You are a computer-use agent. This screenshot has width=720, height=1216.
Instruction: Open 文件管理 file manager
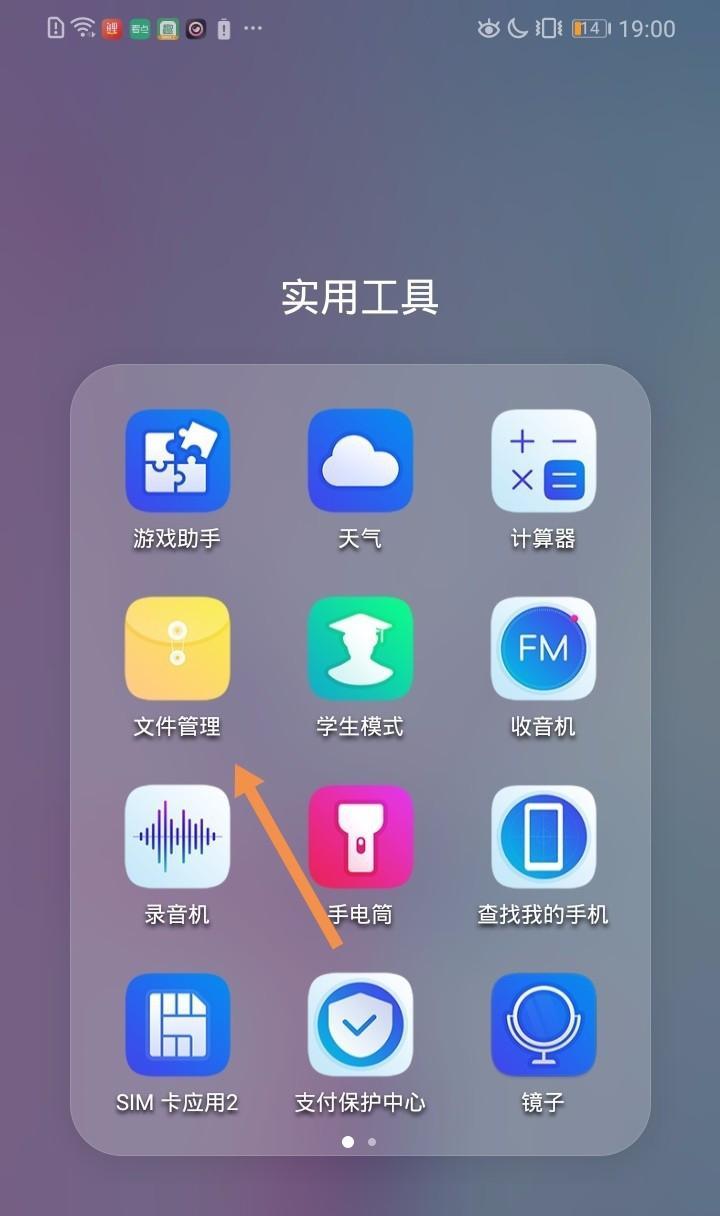177,649
